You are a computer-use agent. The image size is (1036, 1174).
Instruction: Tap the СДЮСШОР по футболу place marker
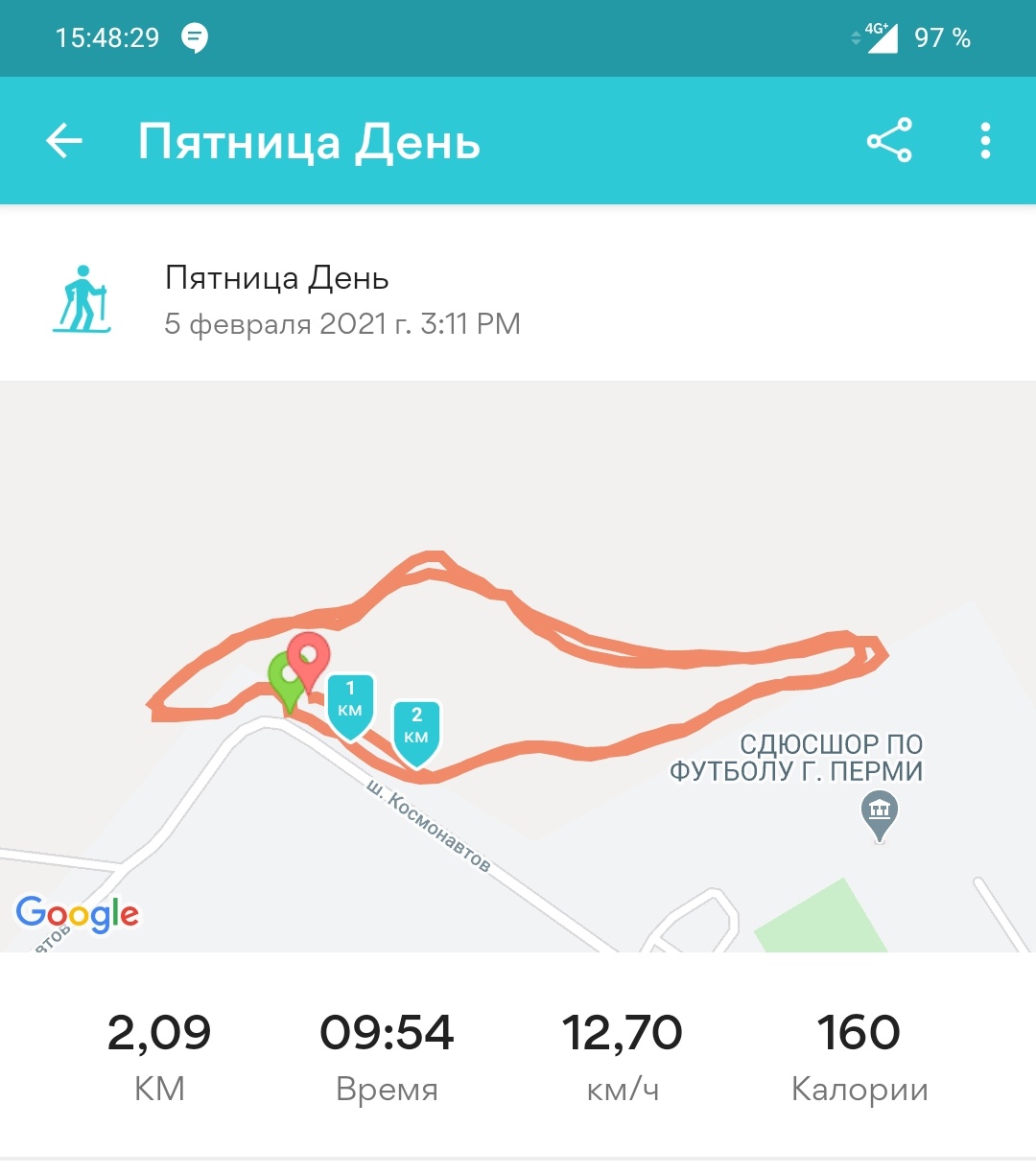click(x=879, y=813)
